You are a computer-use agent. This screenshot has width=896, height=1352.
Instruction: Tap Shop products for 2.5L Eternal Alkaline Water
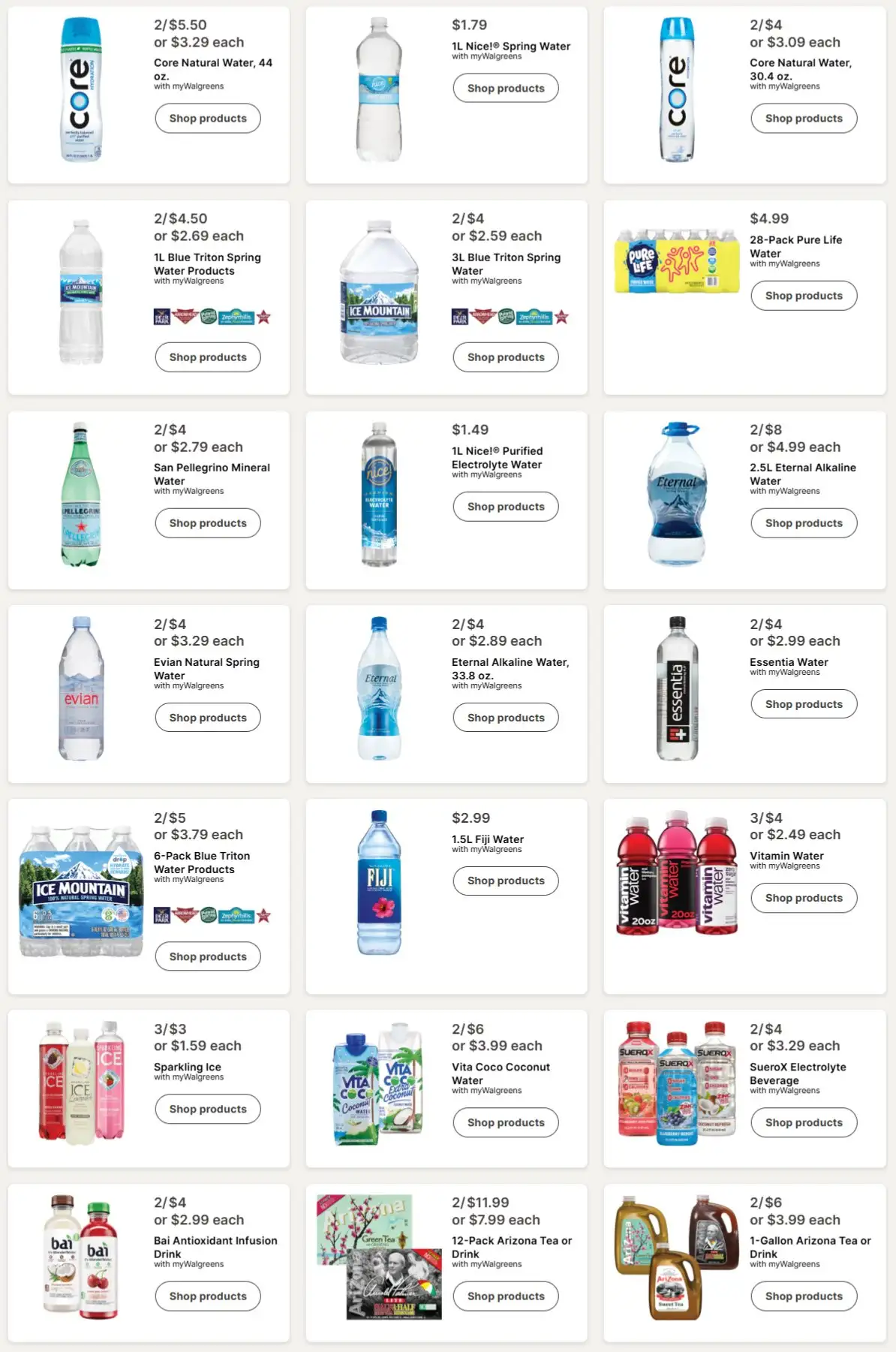(804, 523)
